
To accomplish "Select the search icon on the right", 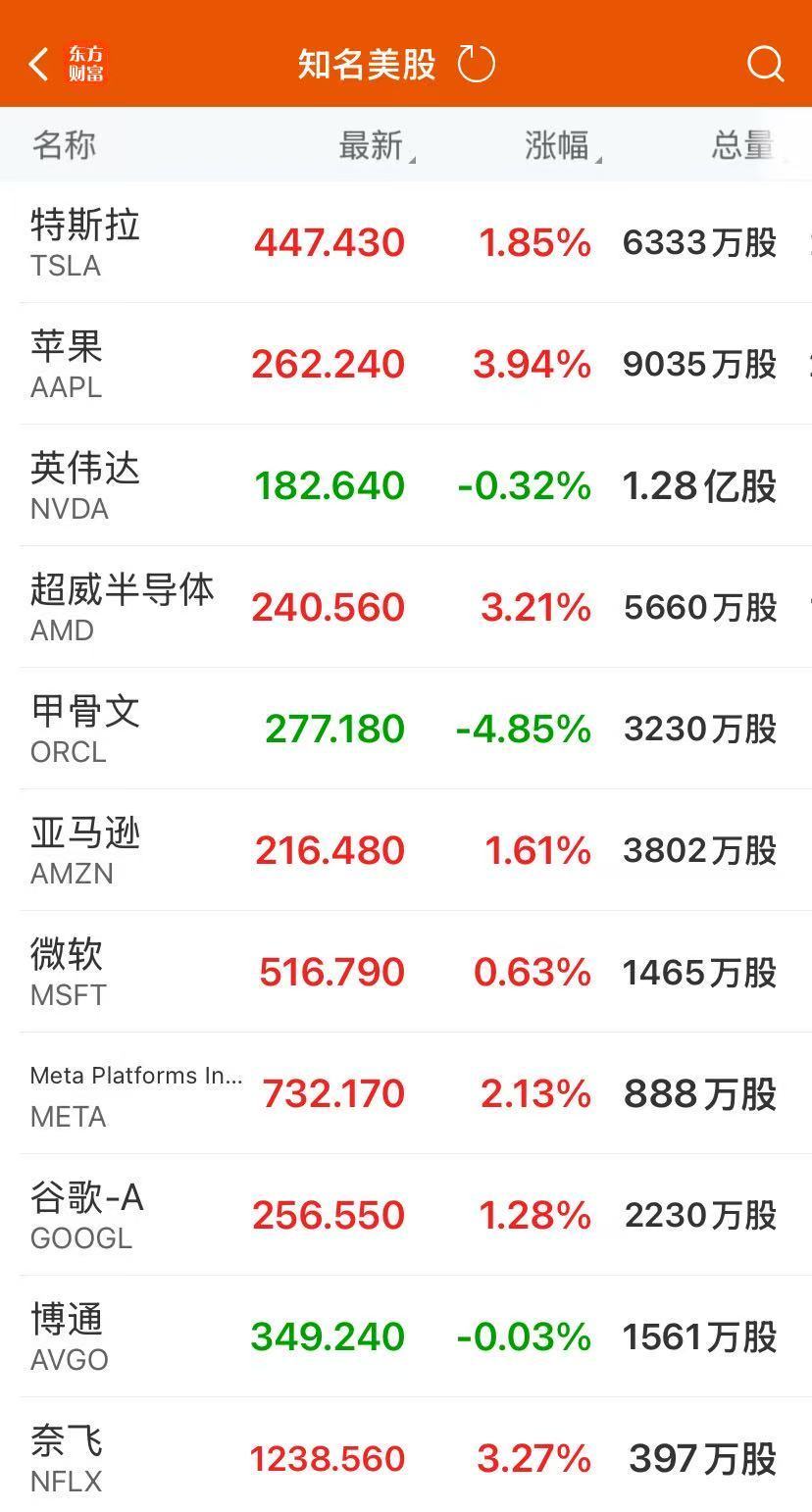I will 765,65.
